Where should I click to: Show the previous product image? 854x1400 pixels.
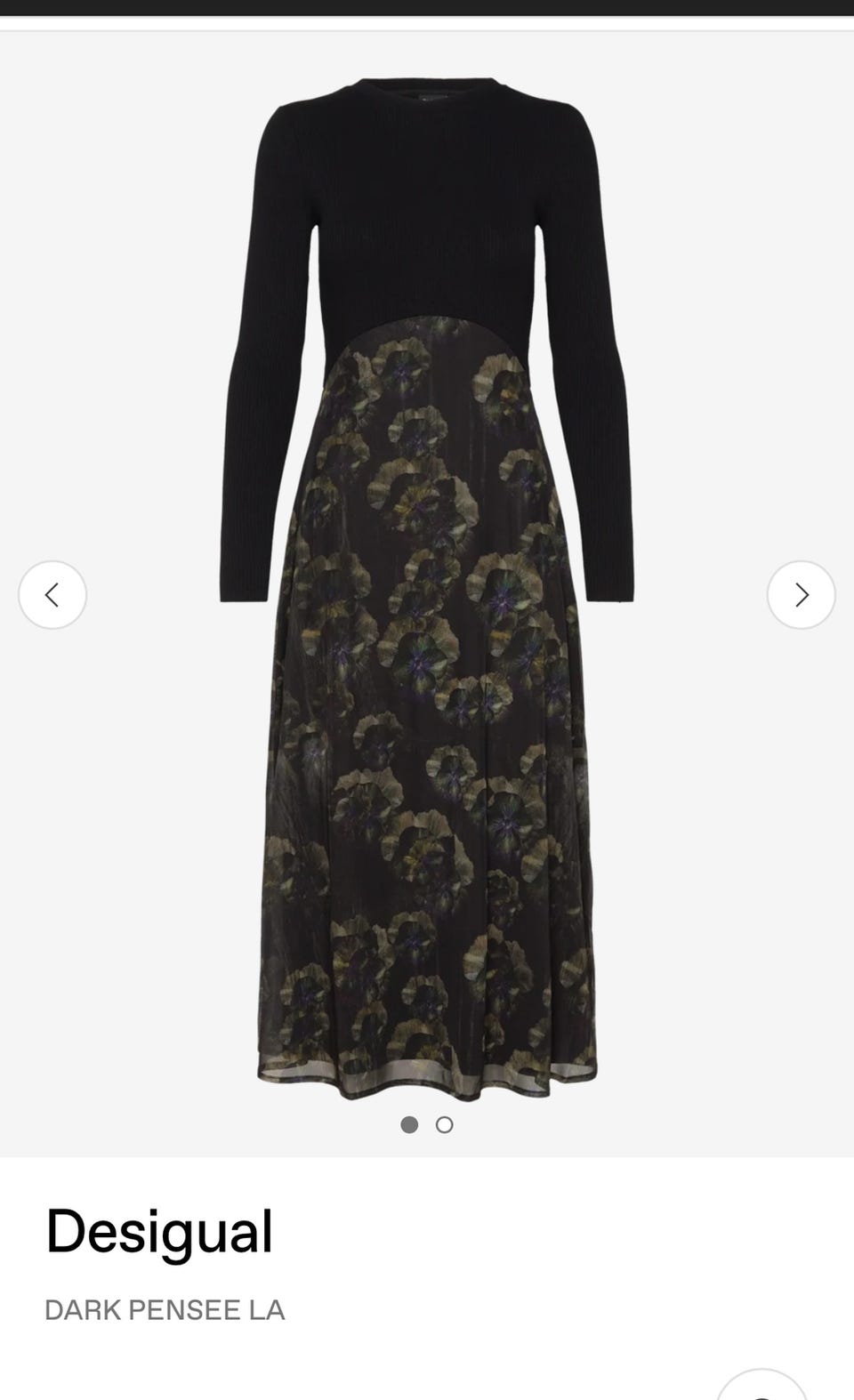52,595
